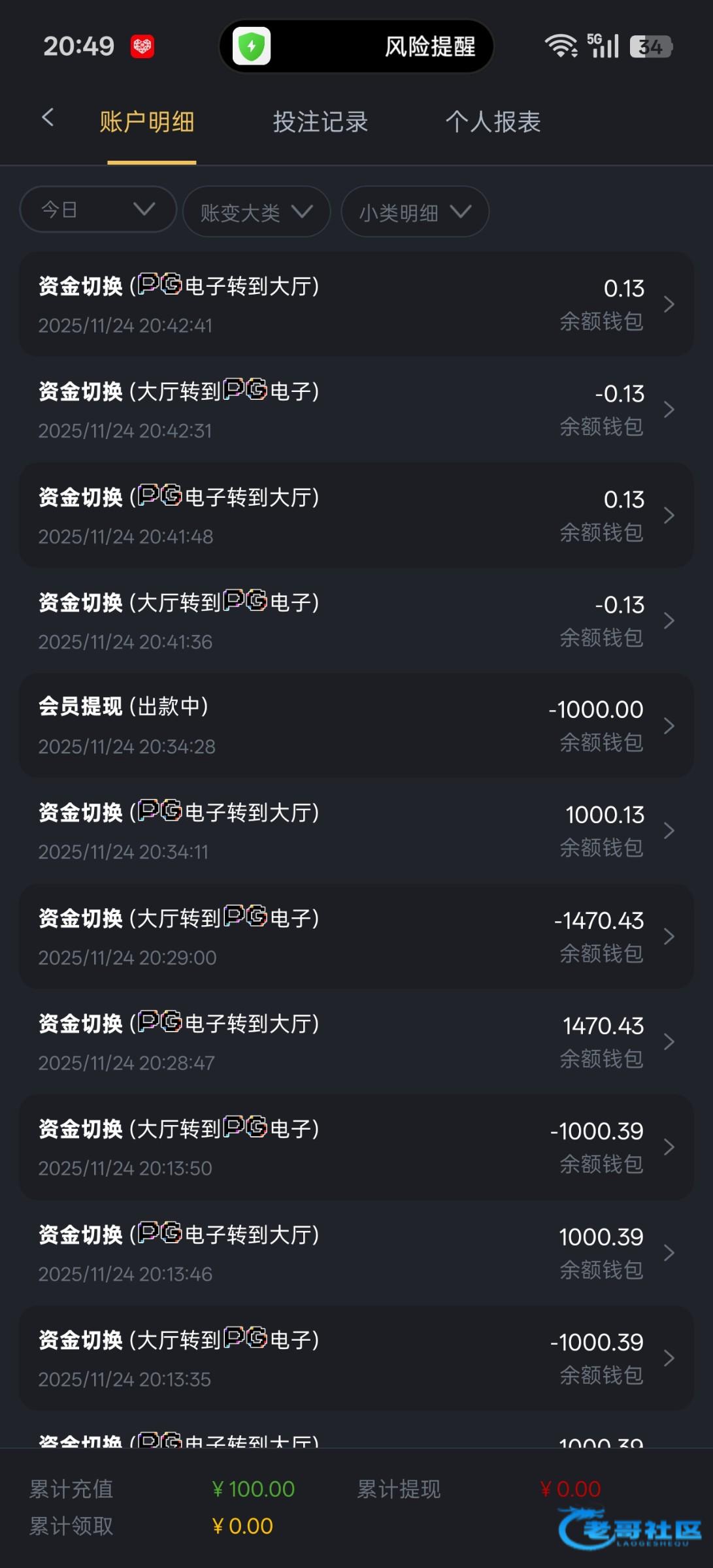Open the 会员提现 (出款中) -1000.00 record

tap(356, 726)
